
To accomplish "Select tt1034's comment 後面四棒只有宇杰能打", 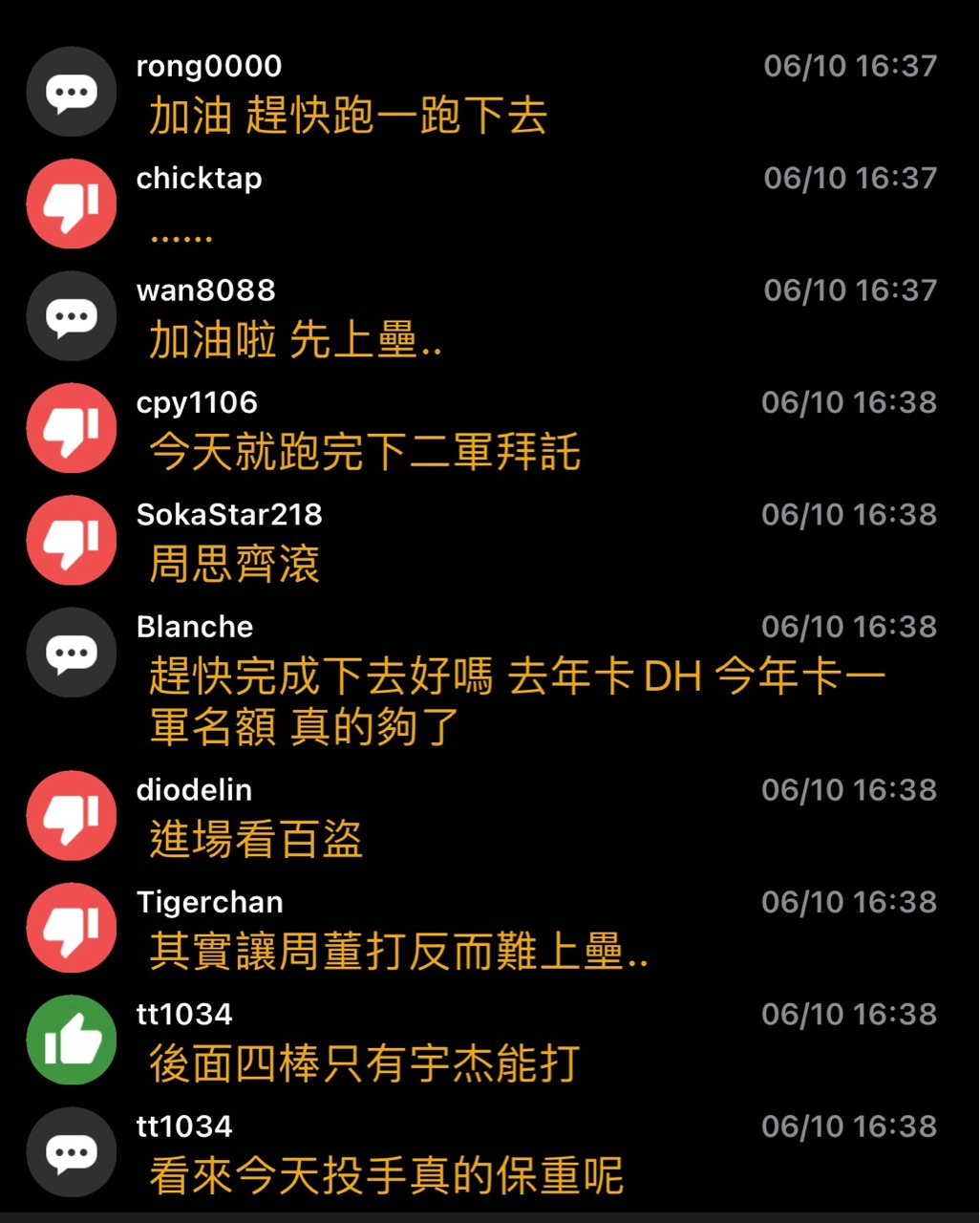I will point(364,1063).
